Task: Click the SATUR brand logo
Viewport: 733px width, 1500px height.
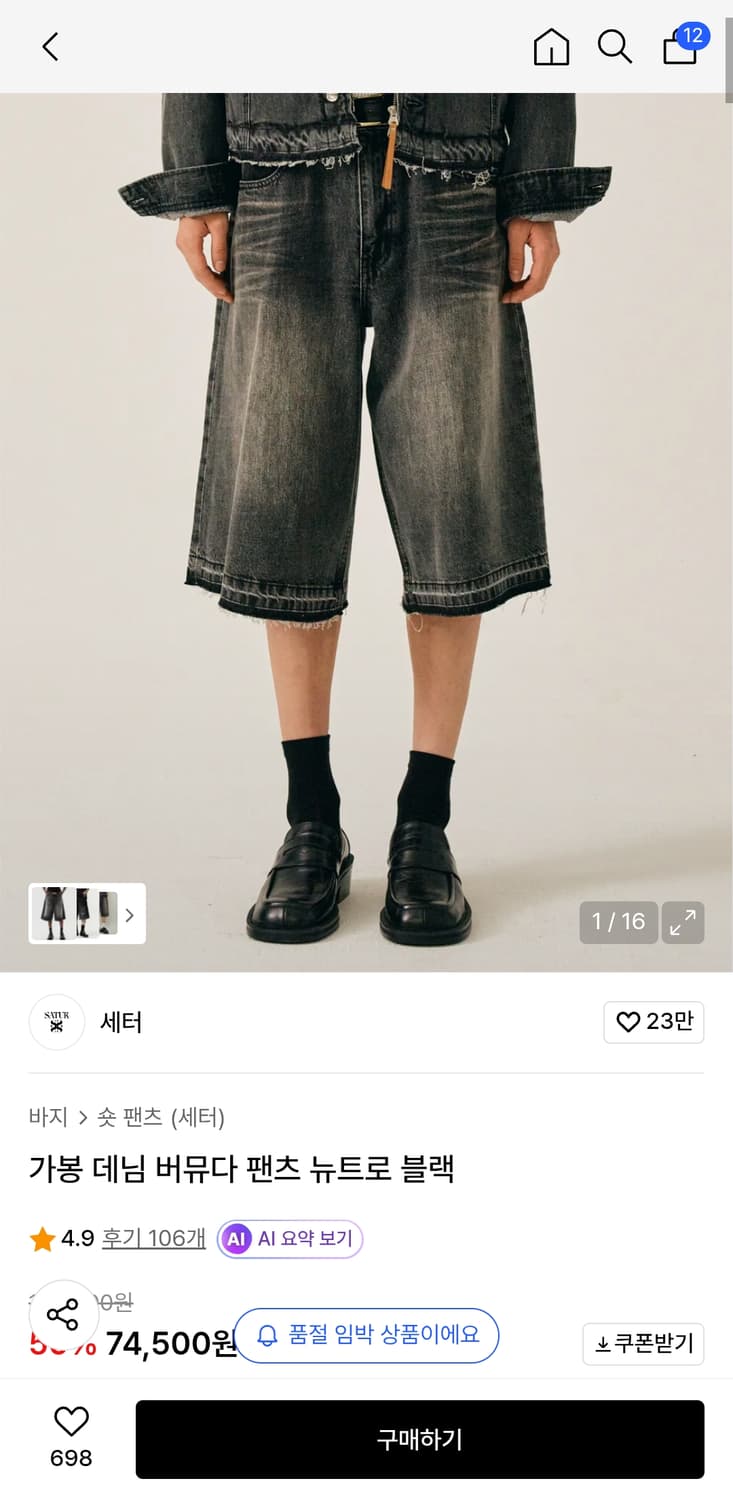Action: pos(56,1022)
